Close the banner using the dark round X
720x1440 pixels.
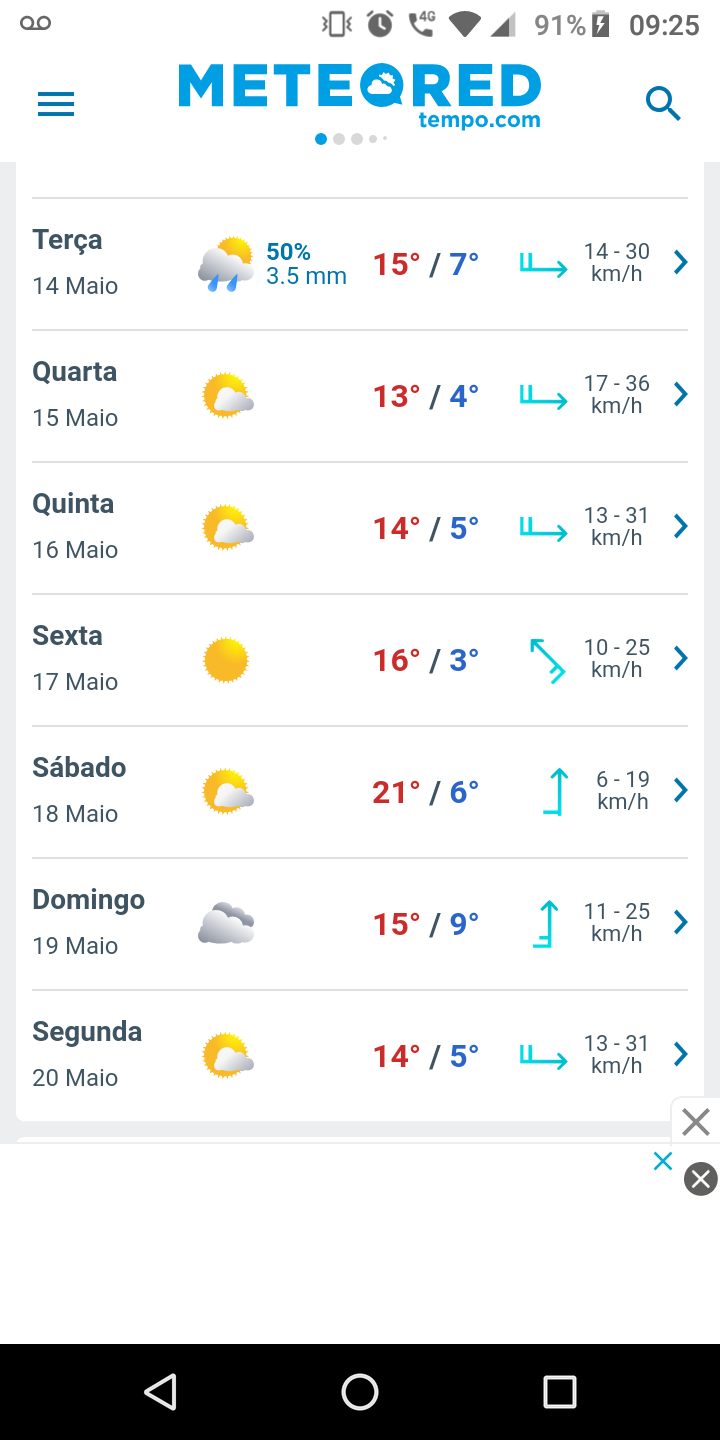[700, 1179]
